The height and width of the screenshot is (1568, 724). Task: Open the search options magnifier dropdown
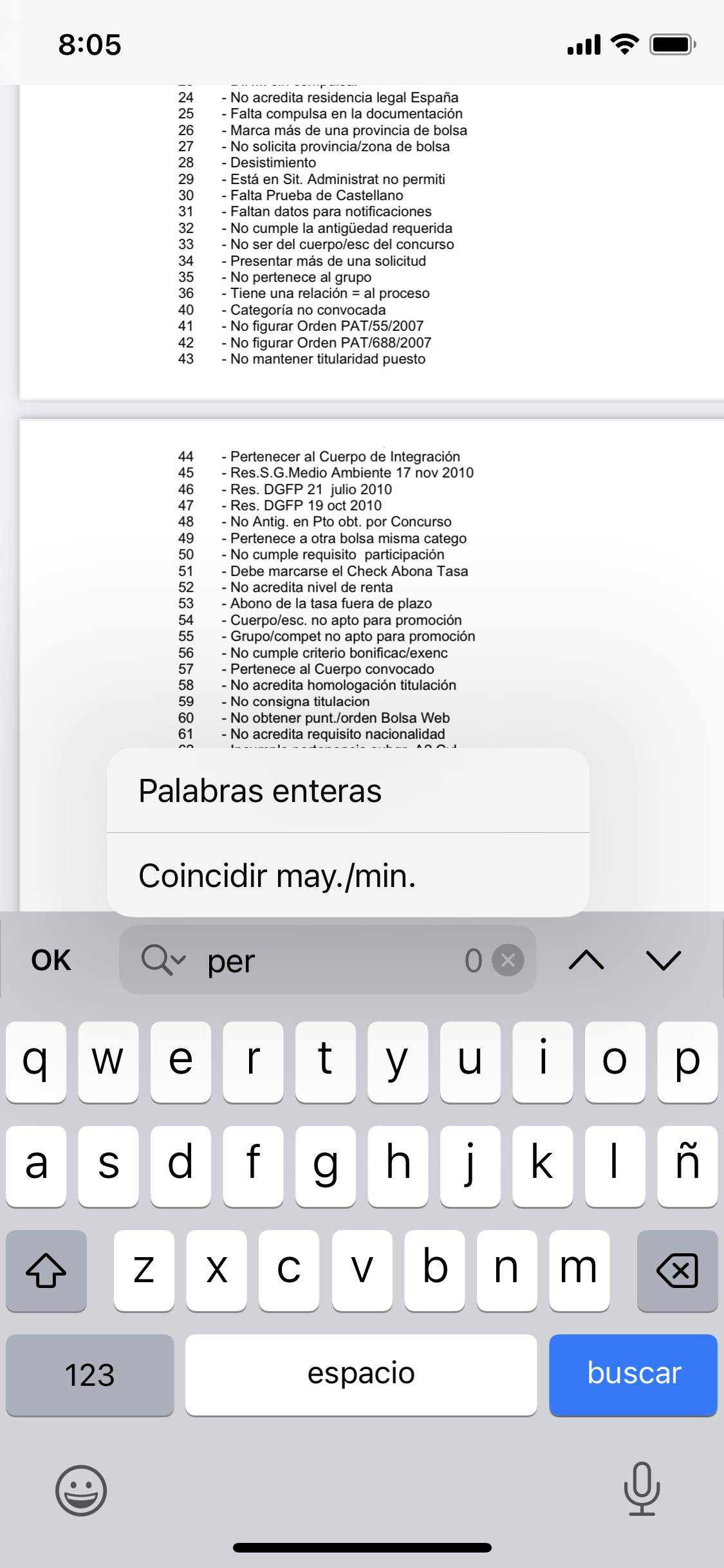pos(163,960)
